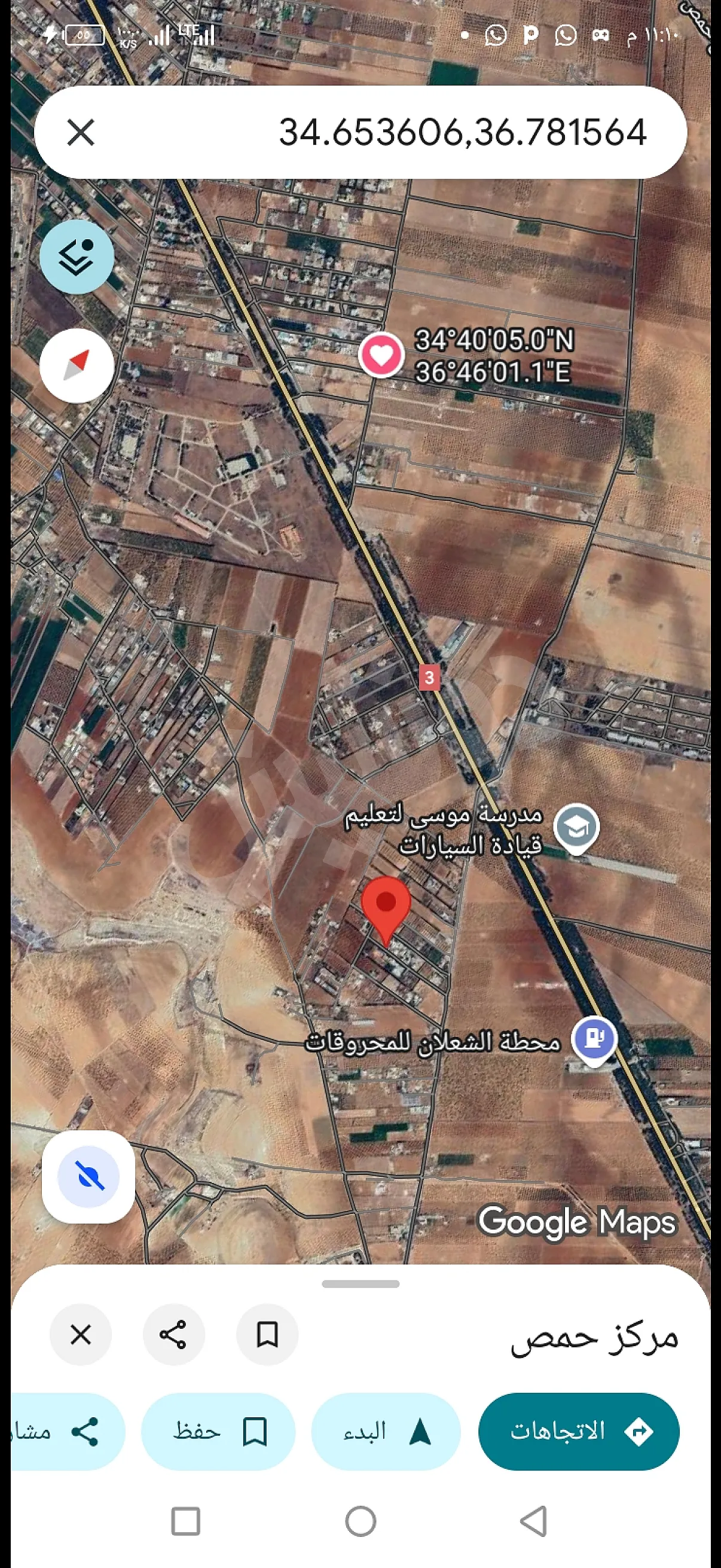
Task: Tap the location-off button on the map
Action: pos(88,1176)
